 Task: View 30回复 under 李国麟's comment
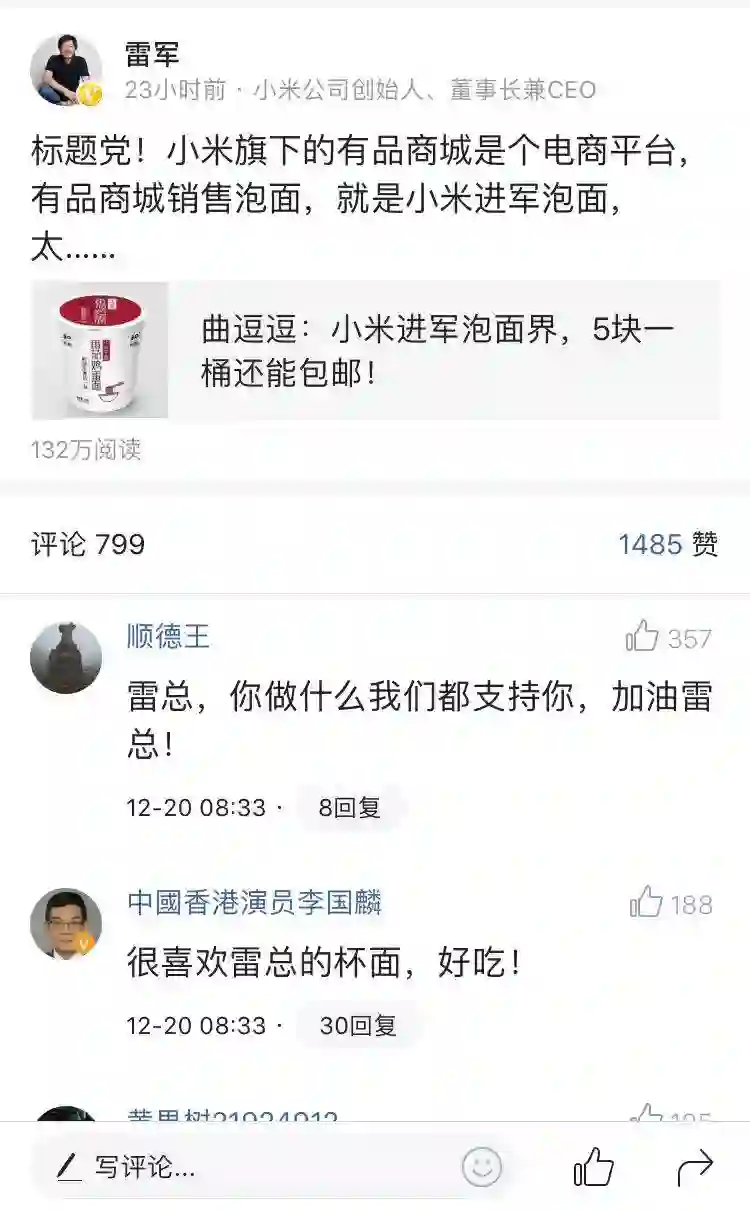pyautogui.click(x=357, y=1025)
